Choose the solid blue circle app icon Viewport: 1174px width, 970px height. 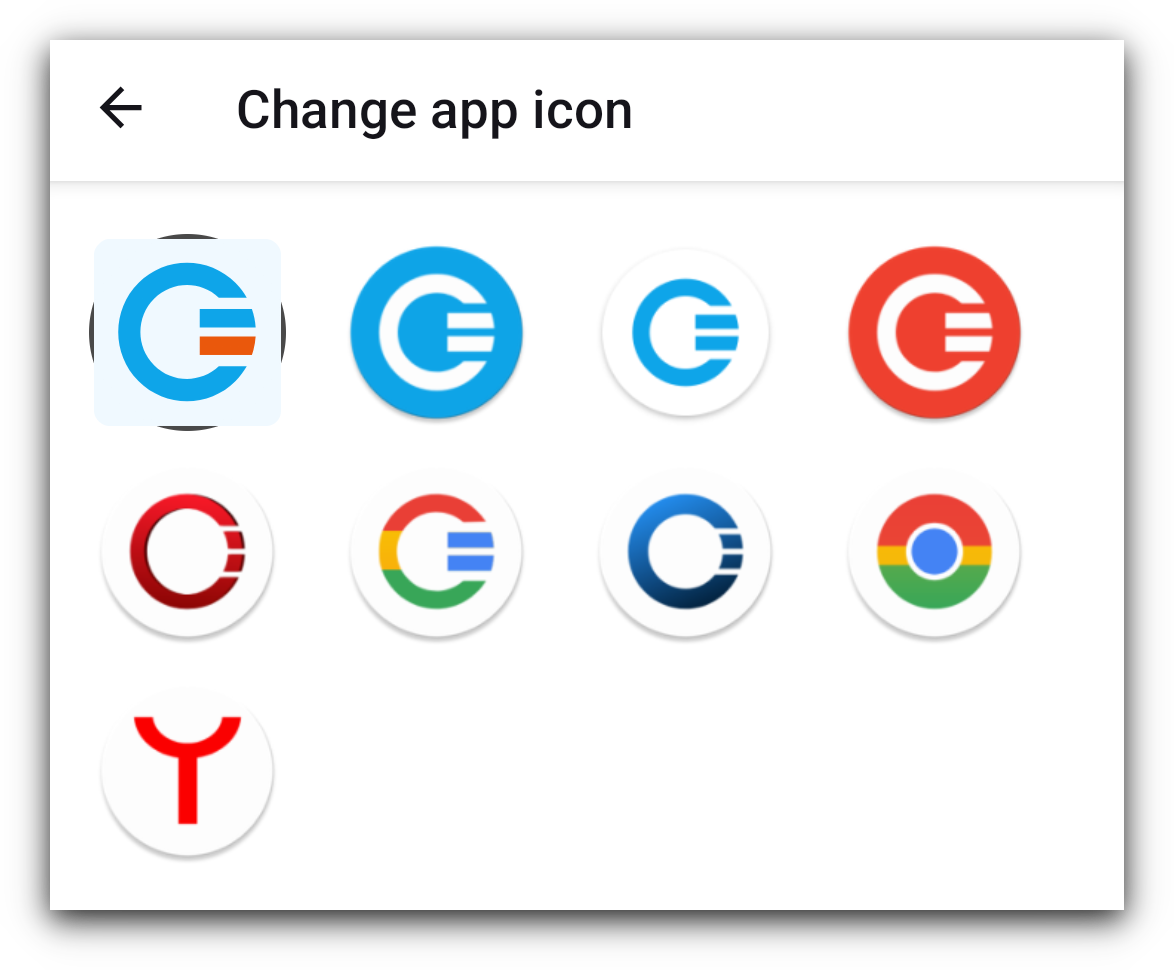[x=436, y=332]
